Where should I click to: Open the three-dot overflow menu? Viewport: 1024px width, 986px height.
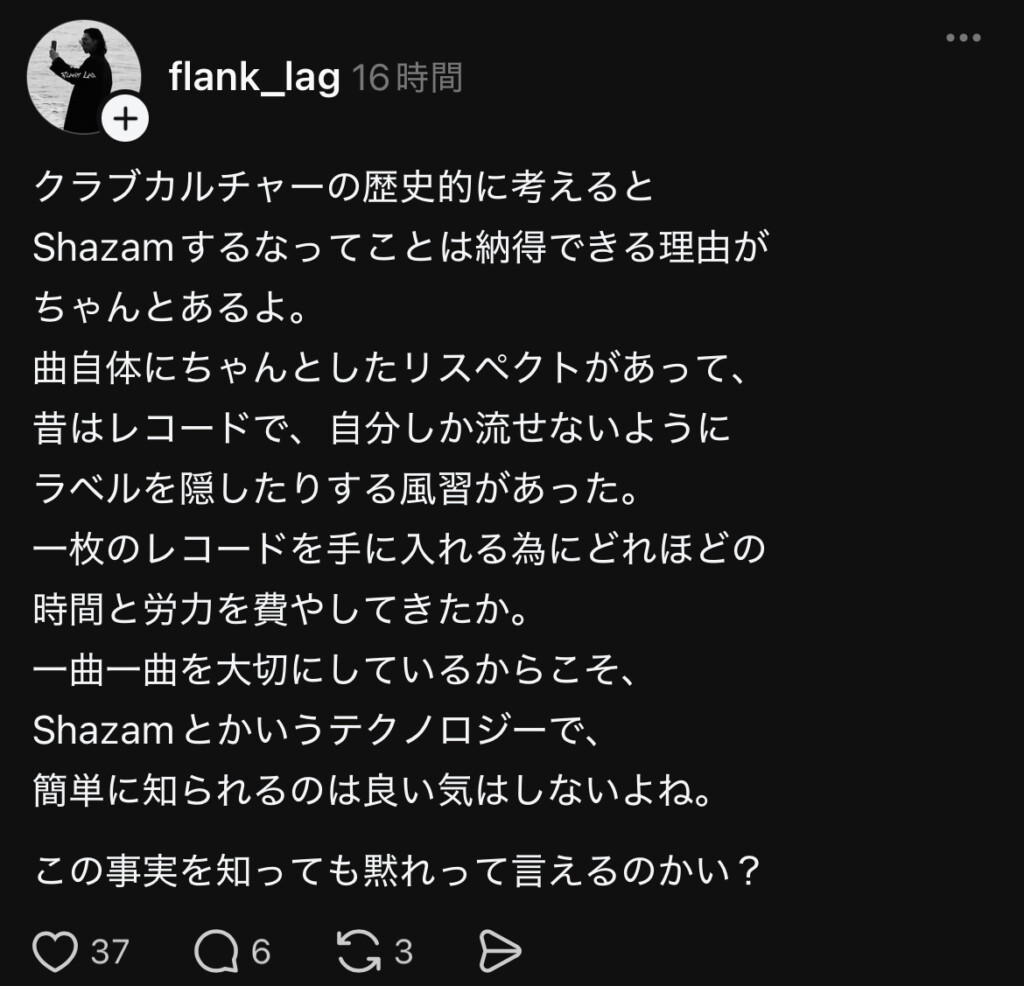point(963,38)
